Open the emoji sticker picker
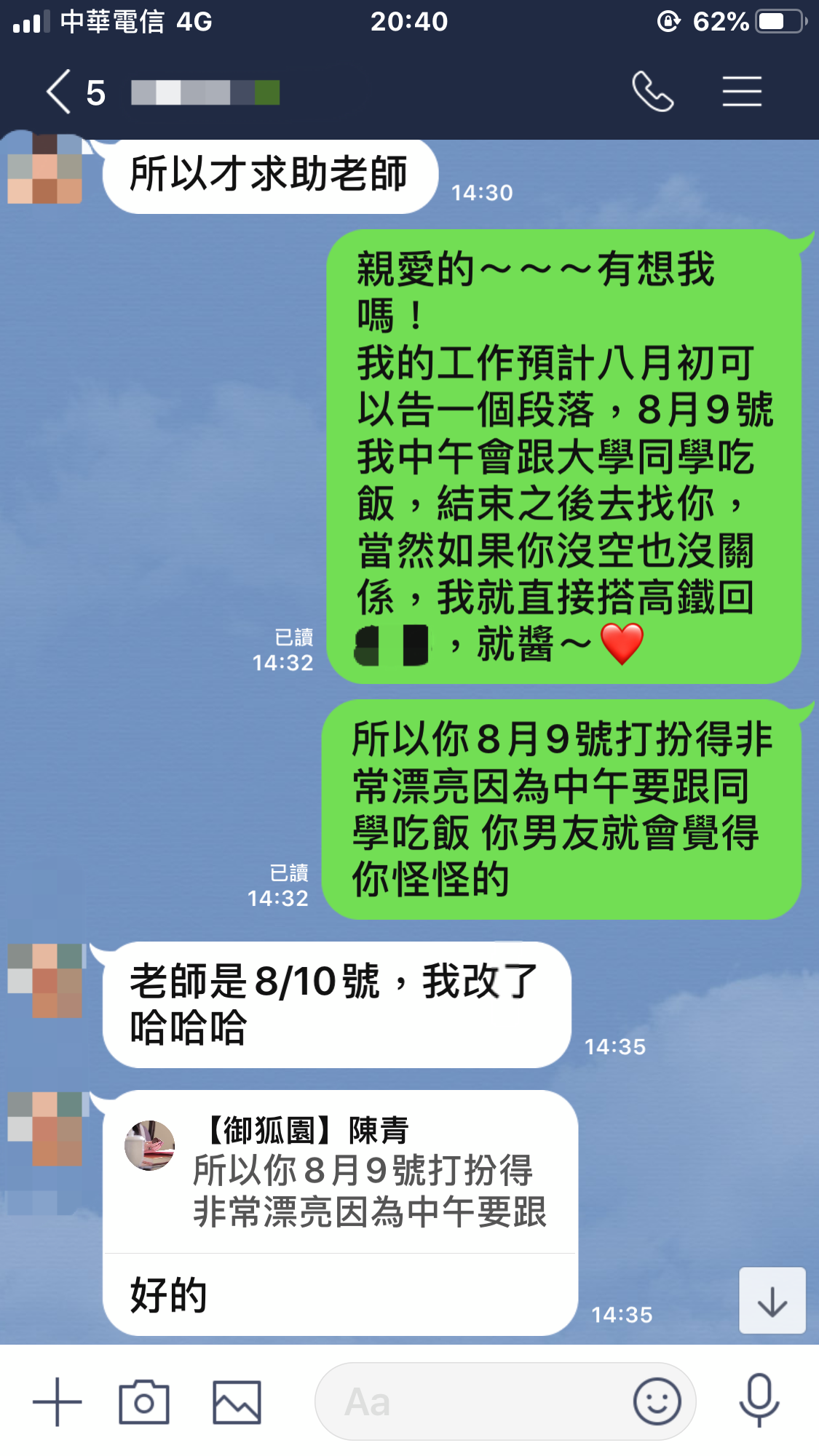Image resolution: width=819 pixels, height=1456 pixels. pos(657,1401)
